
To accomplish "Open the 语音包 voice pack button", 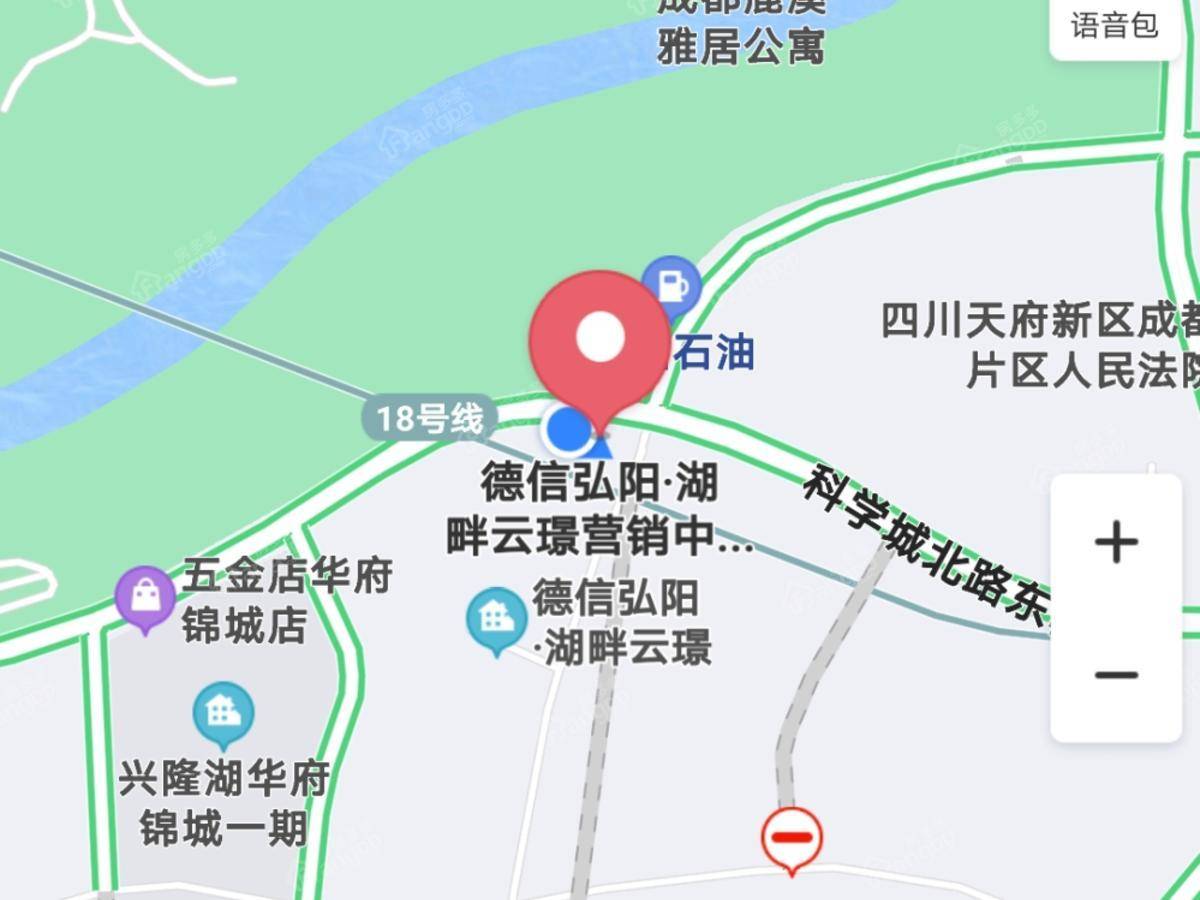I will pyautogui.click(x=1114, y=26).
